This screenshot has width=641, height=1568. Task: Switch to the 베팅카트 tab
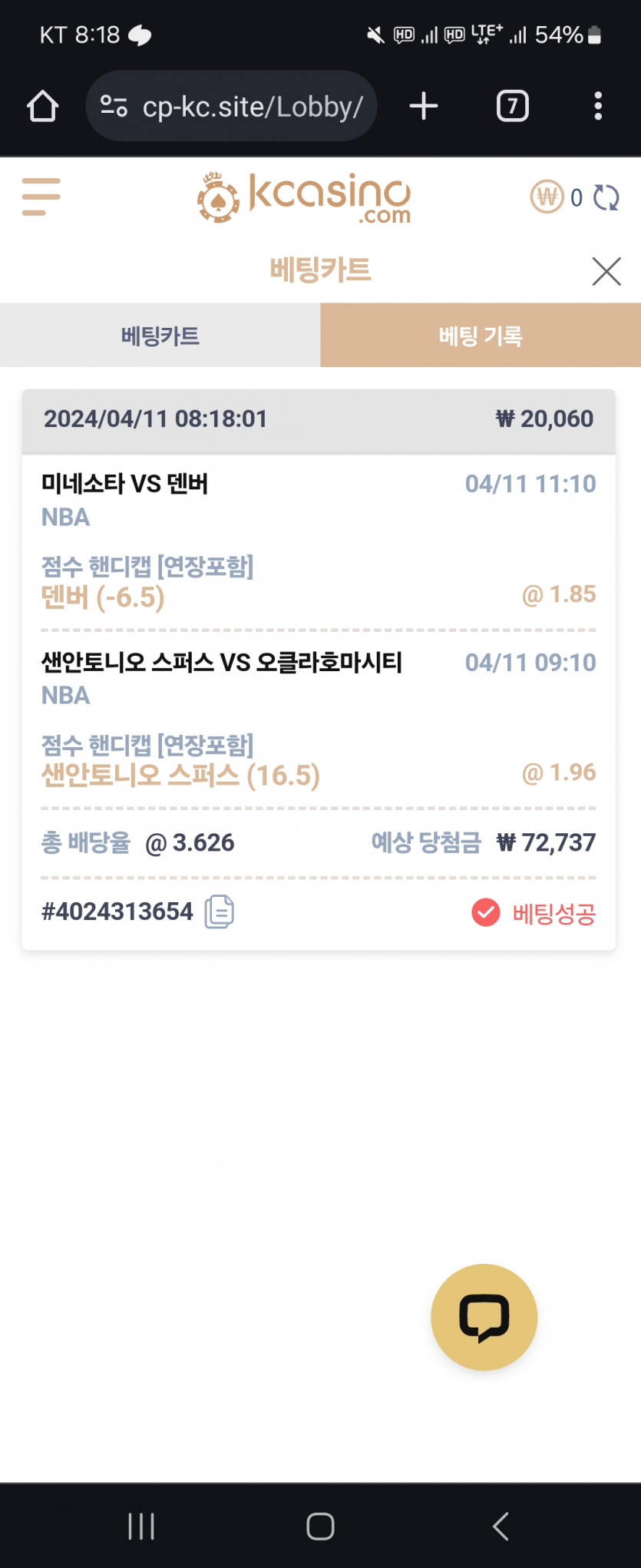coord(160,336)
